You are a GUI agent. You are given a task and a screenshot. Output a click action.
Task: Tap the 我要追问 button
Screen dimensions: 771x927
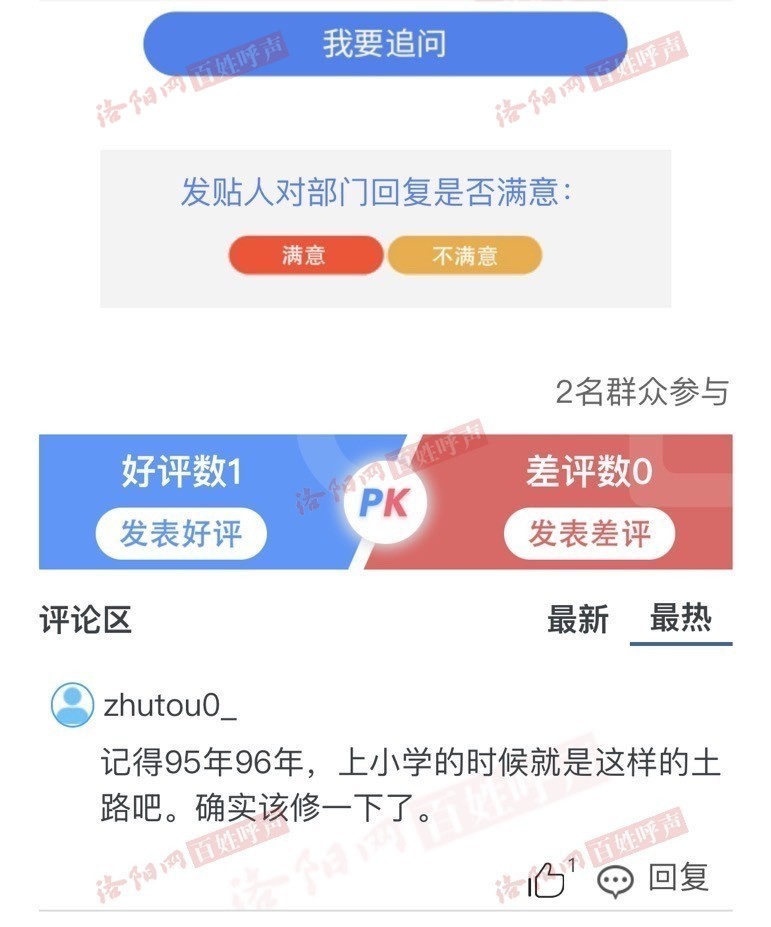tap(385, 44)
